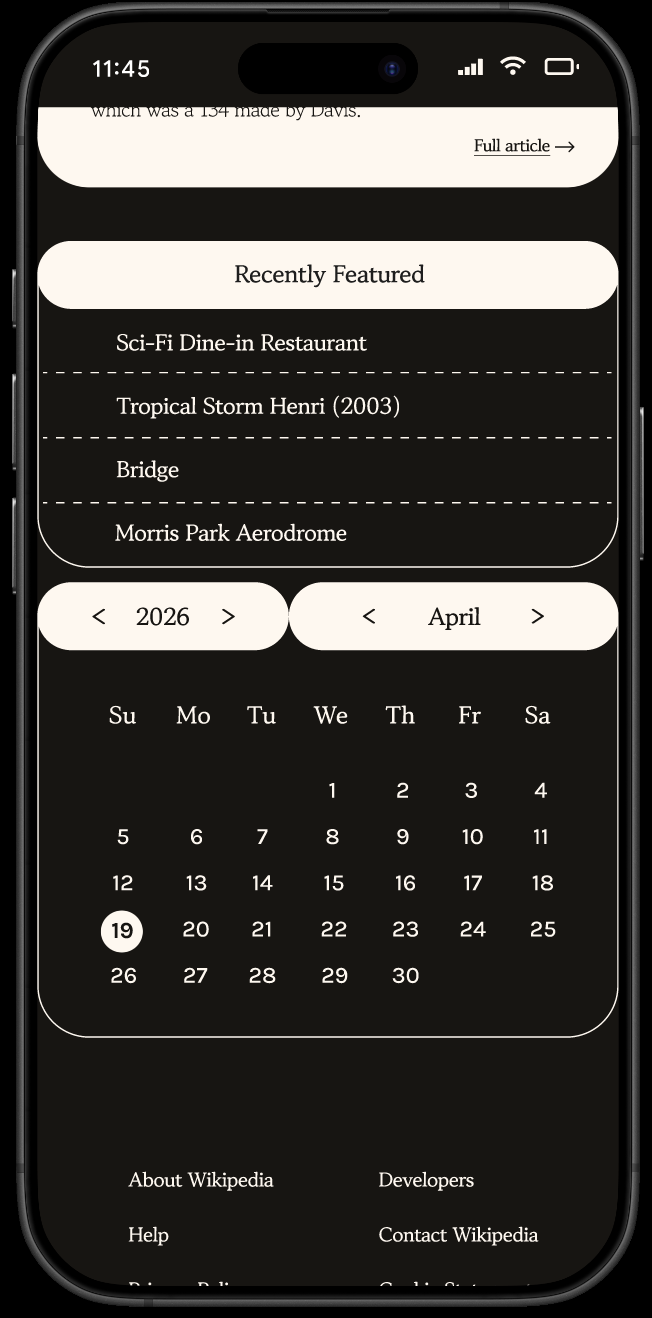This screenshot has width=652, height=1318.
Task: Select April 25 on the calendar
Action: (x=542, y=930)
